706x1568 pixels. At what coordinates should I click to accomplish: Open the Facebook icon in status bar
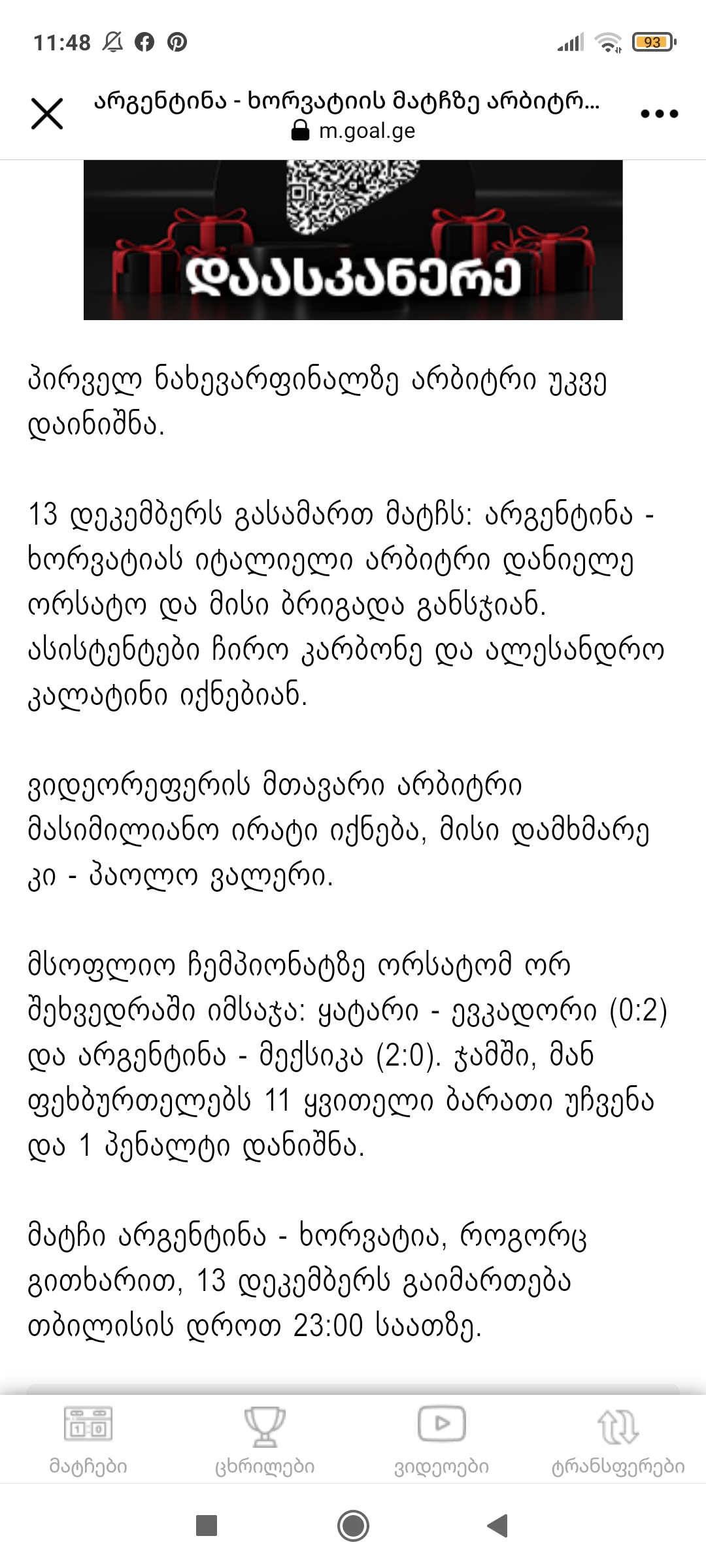145,41
